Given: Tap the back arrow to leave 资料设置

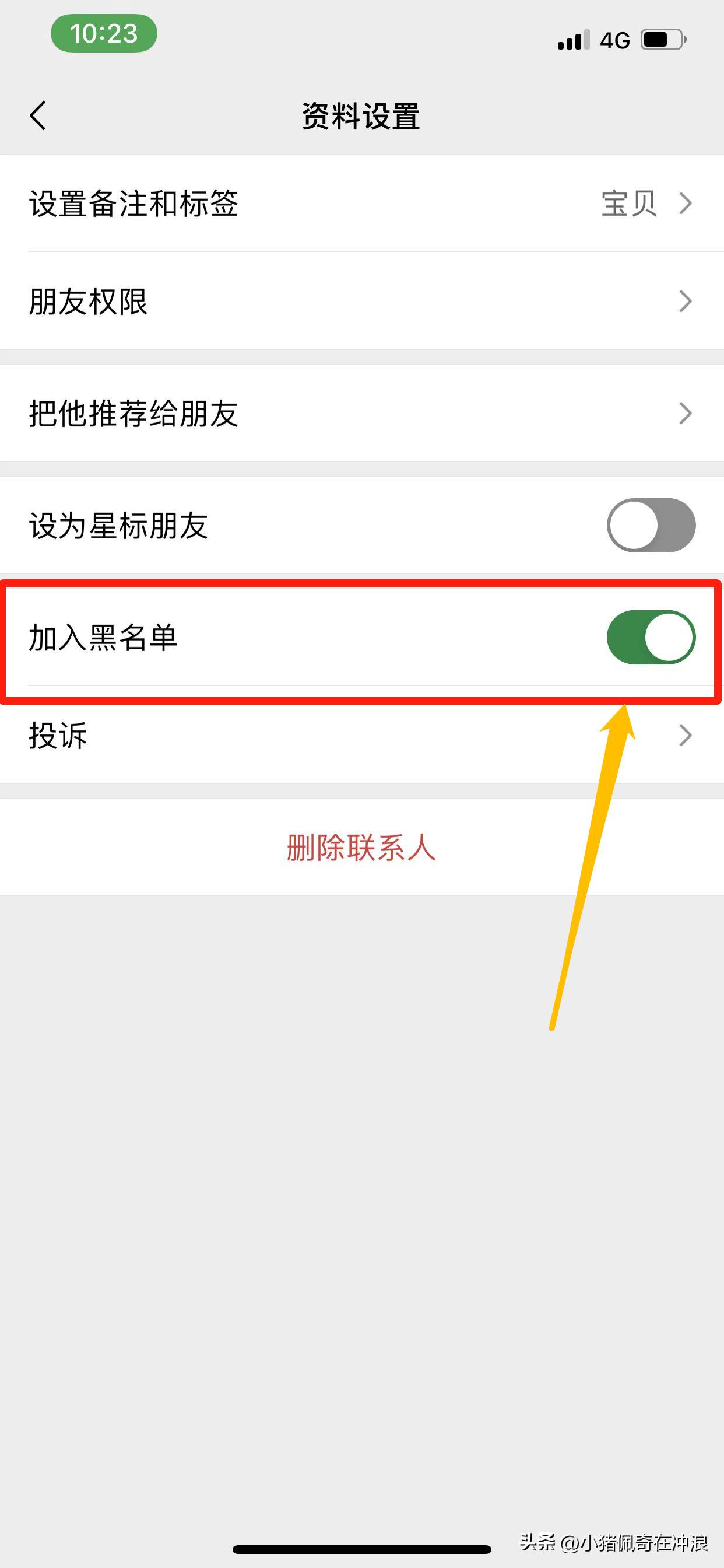Looking at the screenshot, I should click(38, 117).
